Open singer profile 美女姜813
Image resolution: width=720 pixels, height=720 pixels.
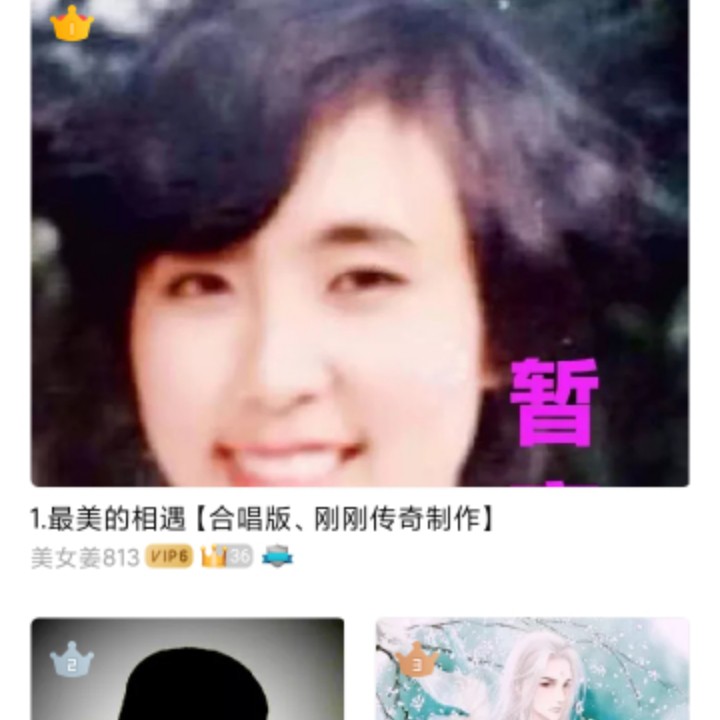[x=85, y=557]
